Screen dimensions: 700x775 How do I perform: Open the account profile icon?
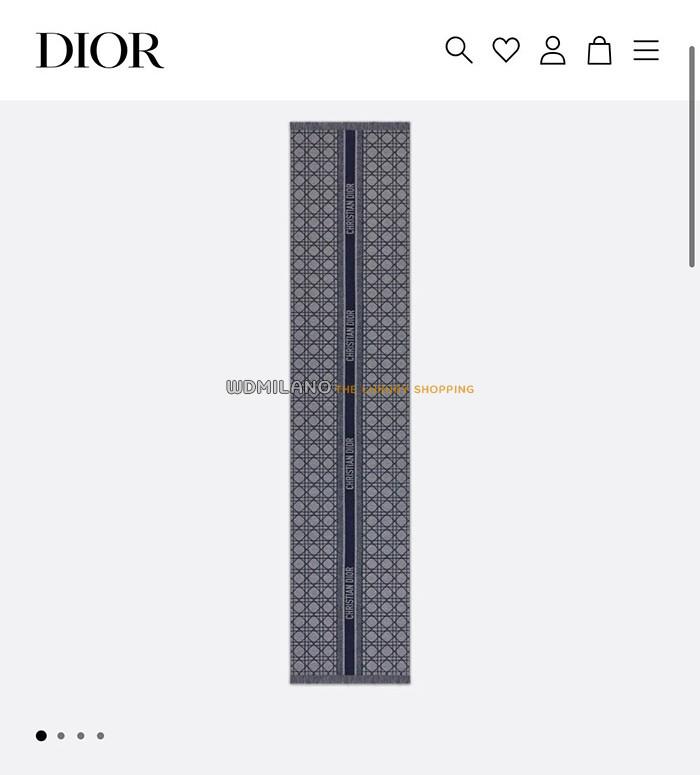click(553, 50)
